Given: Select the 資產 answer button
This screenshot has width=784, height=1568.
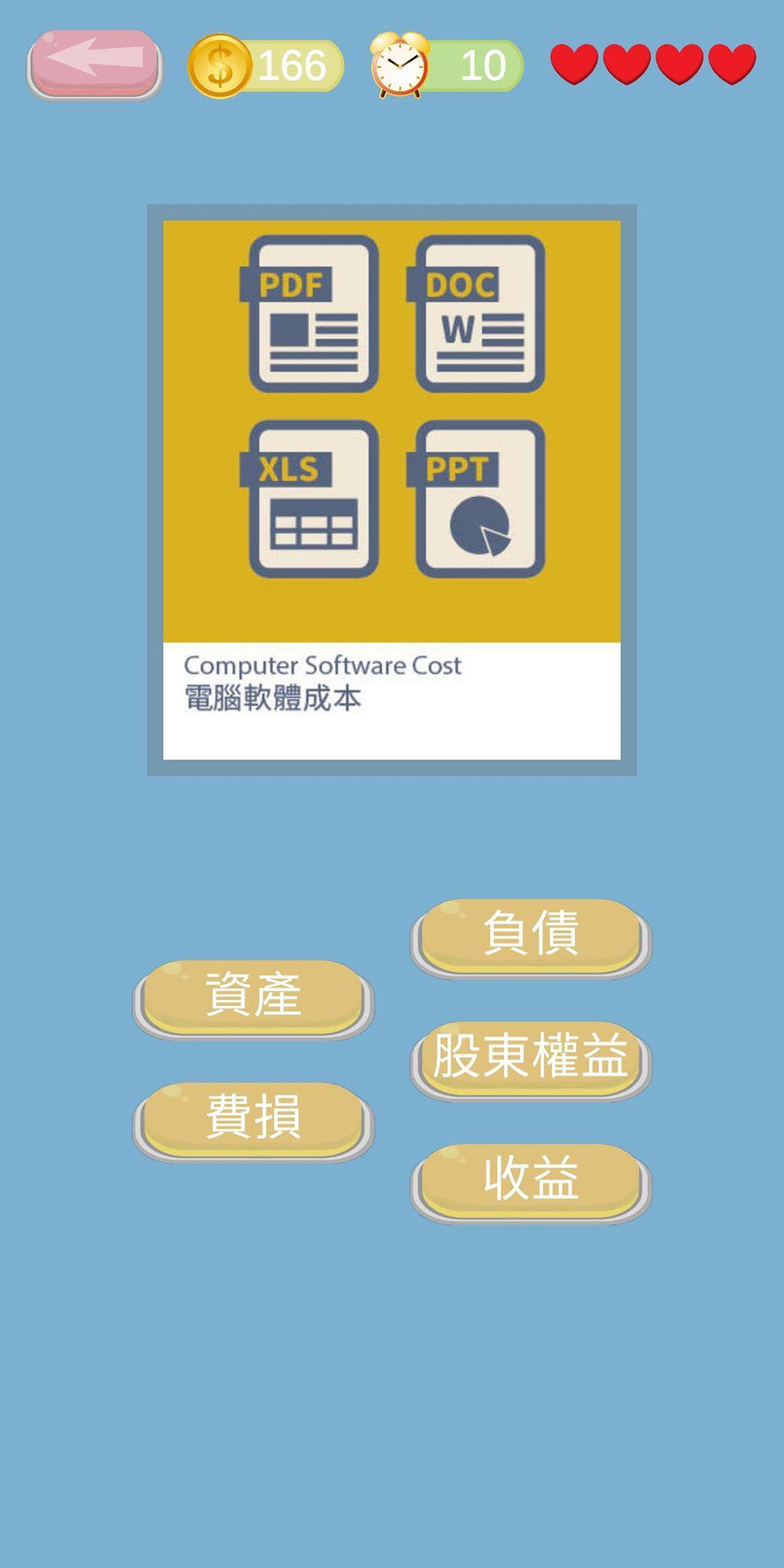Looking at the screenshot, I should tap(253, 997).
